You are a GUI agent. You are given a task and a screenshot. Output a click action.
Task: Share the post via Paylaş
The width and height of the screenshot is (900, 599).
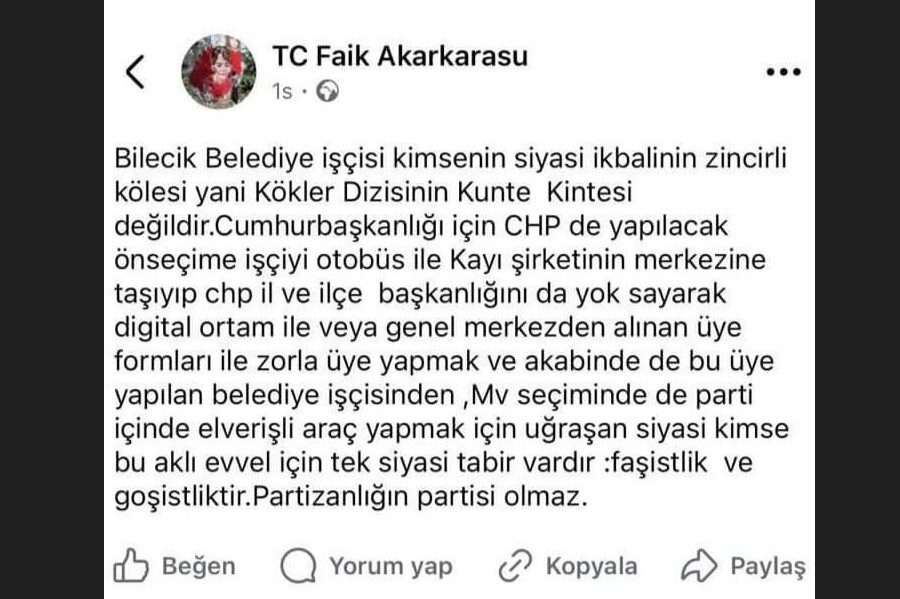click(x=743, y=566)
